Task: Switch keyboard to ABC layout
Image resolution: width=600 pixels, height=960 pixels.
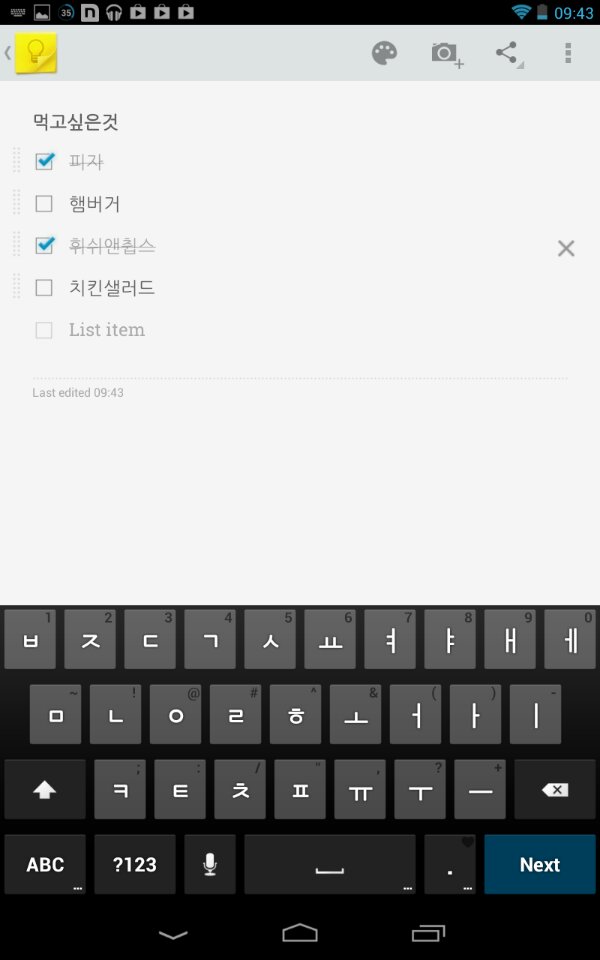Action: point(45,864)
